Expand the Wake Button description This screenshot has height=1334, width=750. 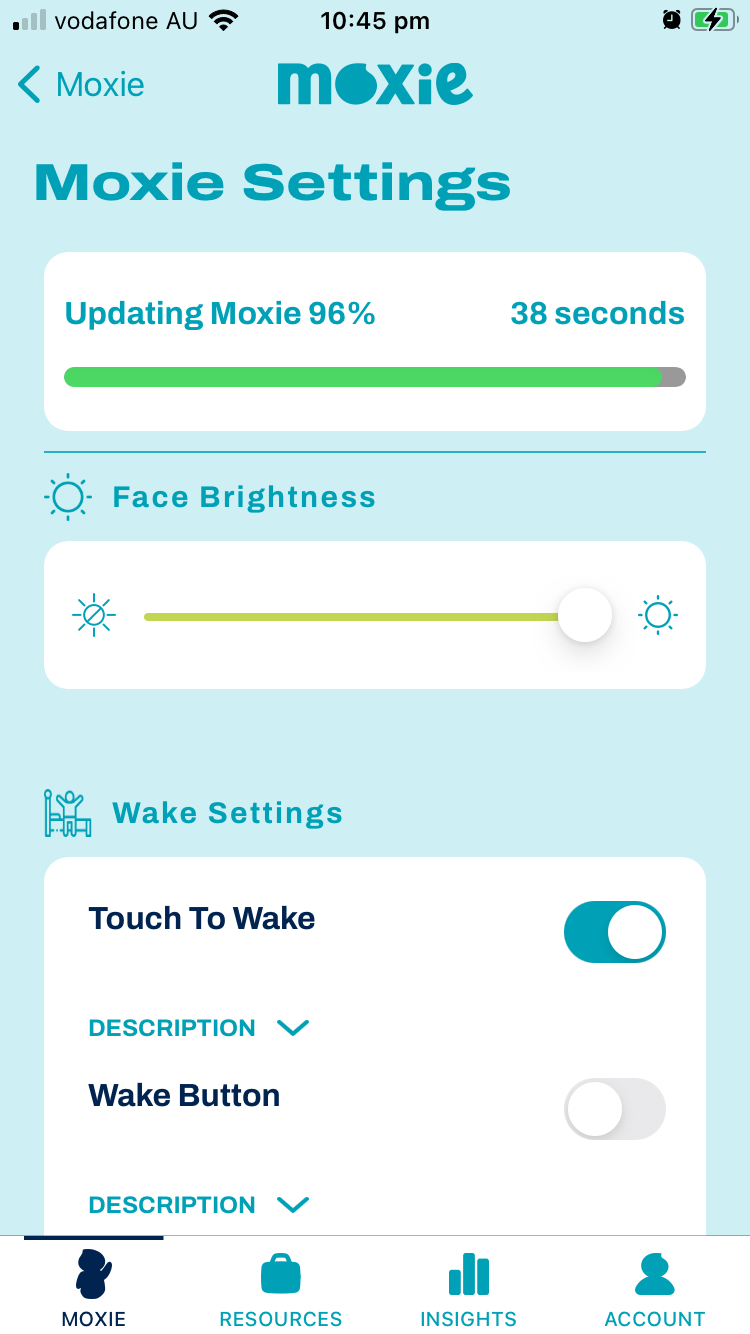pyautogui.click(x=199, y=1205)
